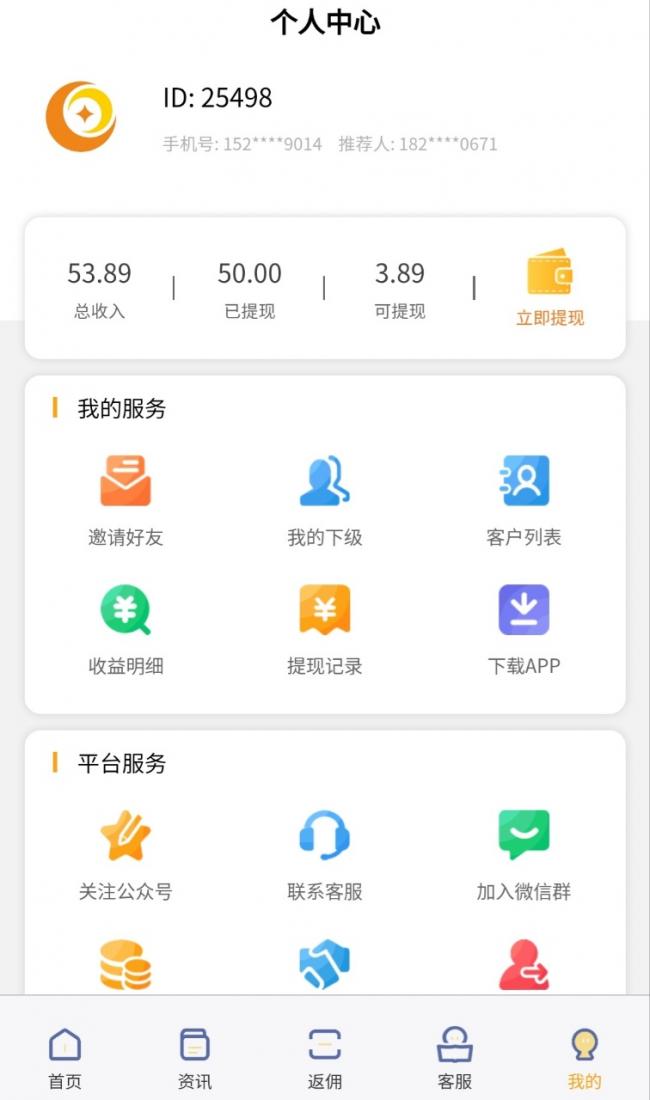Image resolution: width=650 pixels, height=1100 pixels.
Task: Select the 我的 profile tab
Action: pyautogui.click(x=585, y=1059)
